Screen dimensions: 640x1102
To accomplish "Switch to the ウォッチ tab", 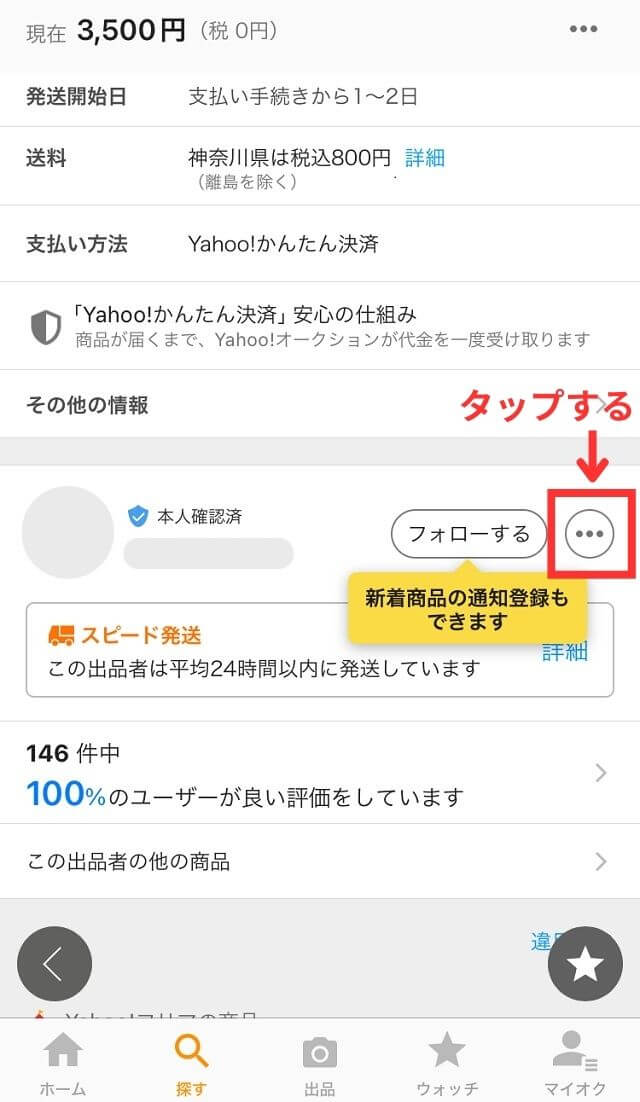I will [x=447, y=1064].
